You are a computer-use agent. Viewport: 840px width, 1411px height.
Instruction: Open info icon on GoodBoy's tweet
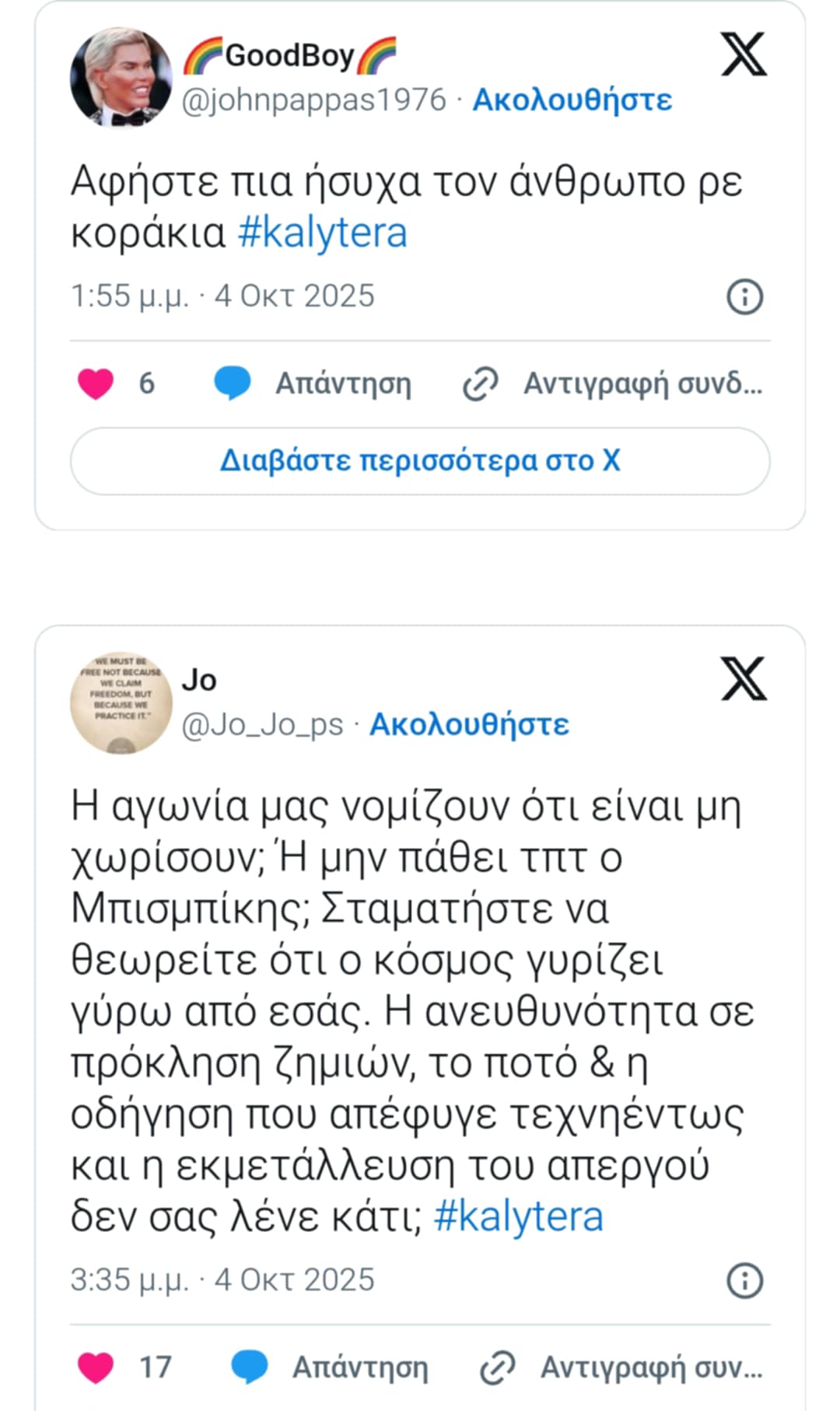tap(744, 296)
